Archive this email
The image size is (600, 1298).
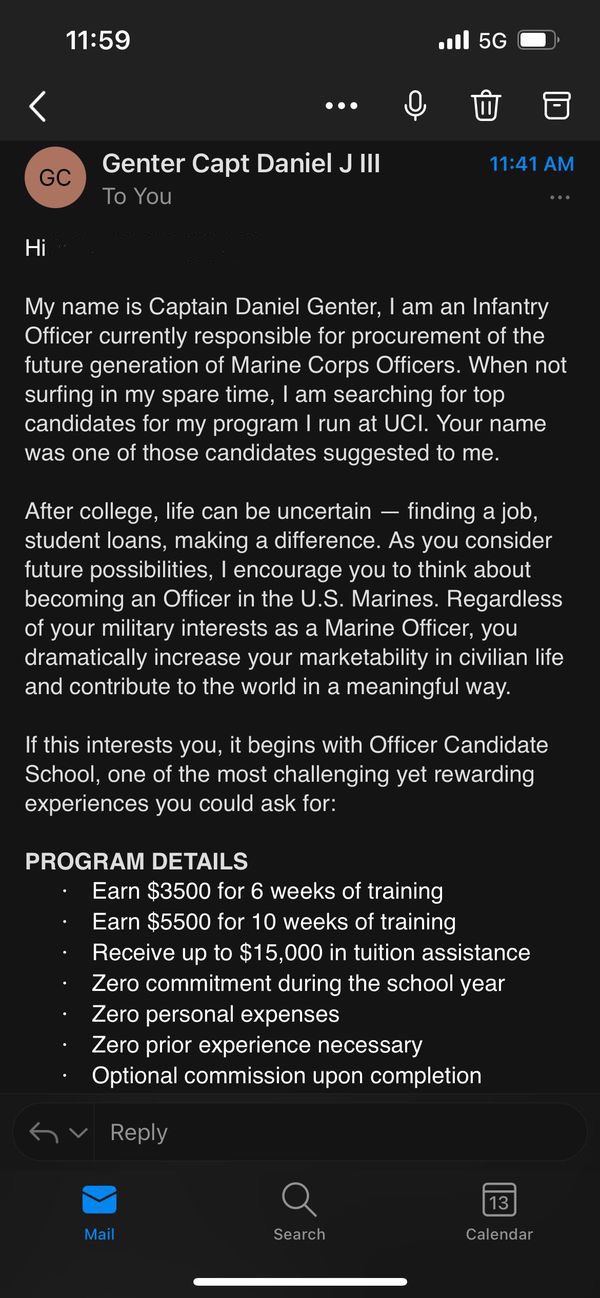[x=556, y=105]
